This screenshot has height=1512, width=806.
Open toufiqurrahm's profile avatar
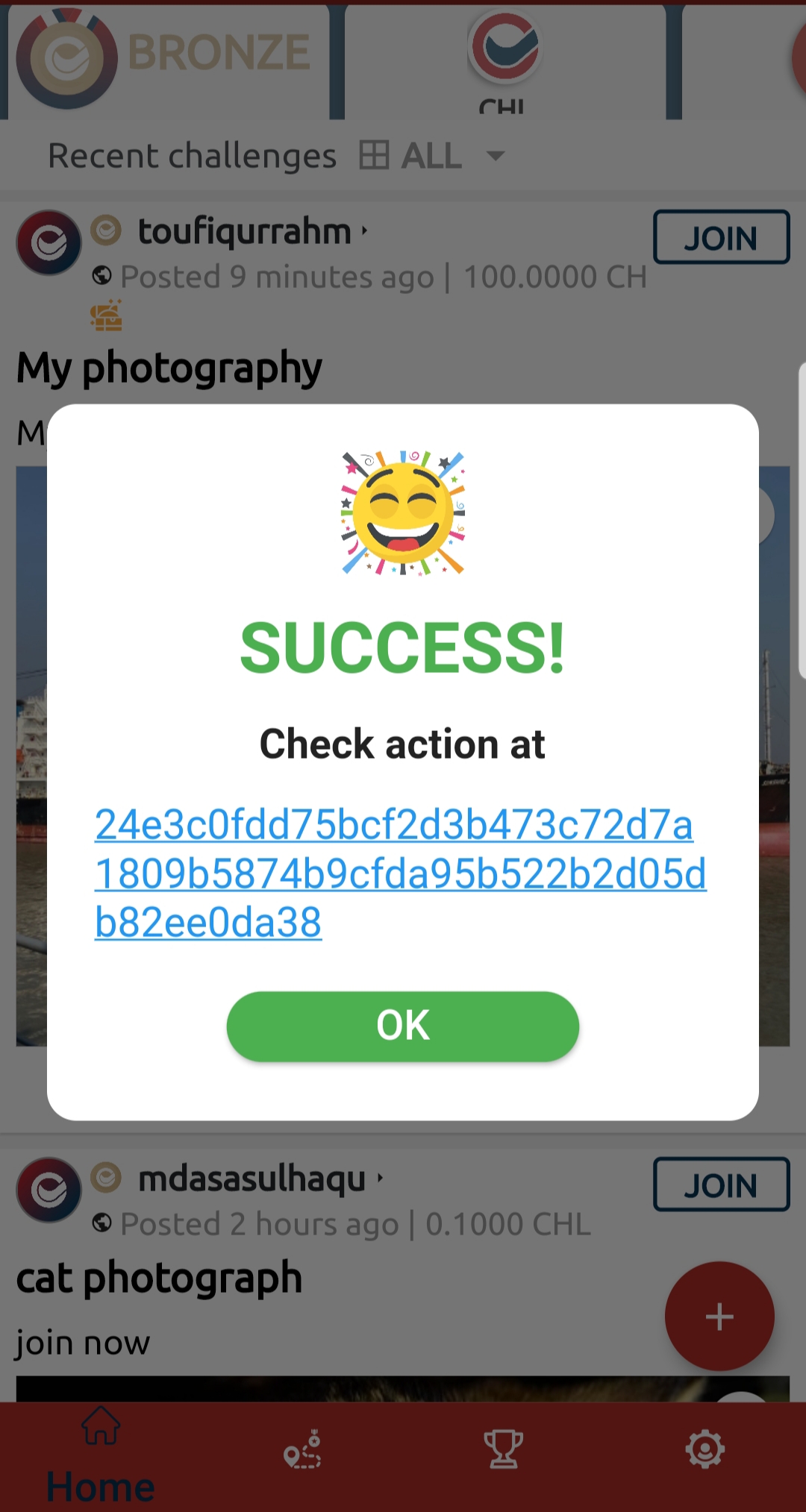click(x=48, y=244)
